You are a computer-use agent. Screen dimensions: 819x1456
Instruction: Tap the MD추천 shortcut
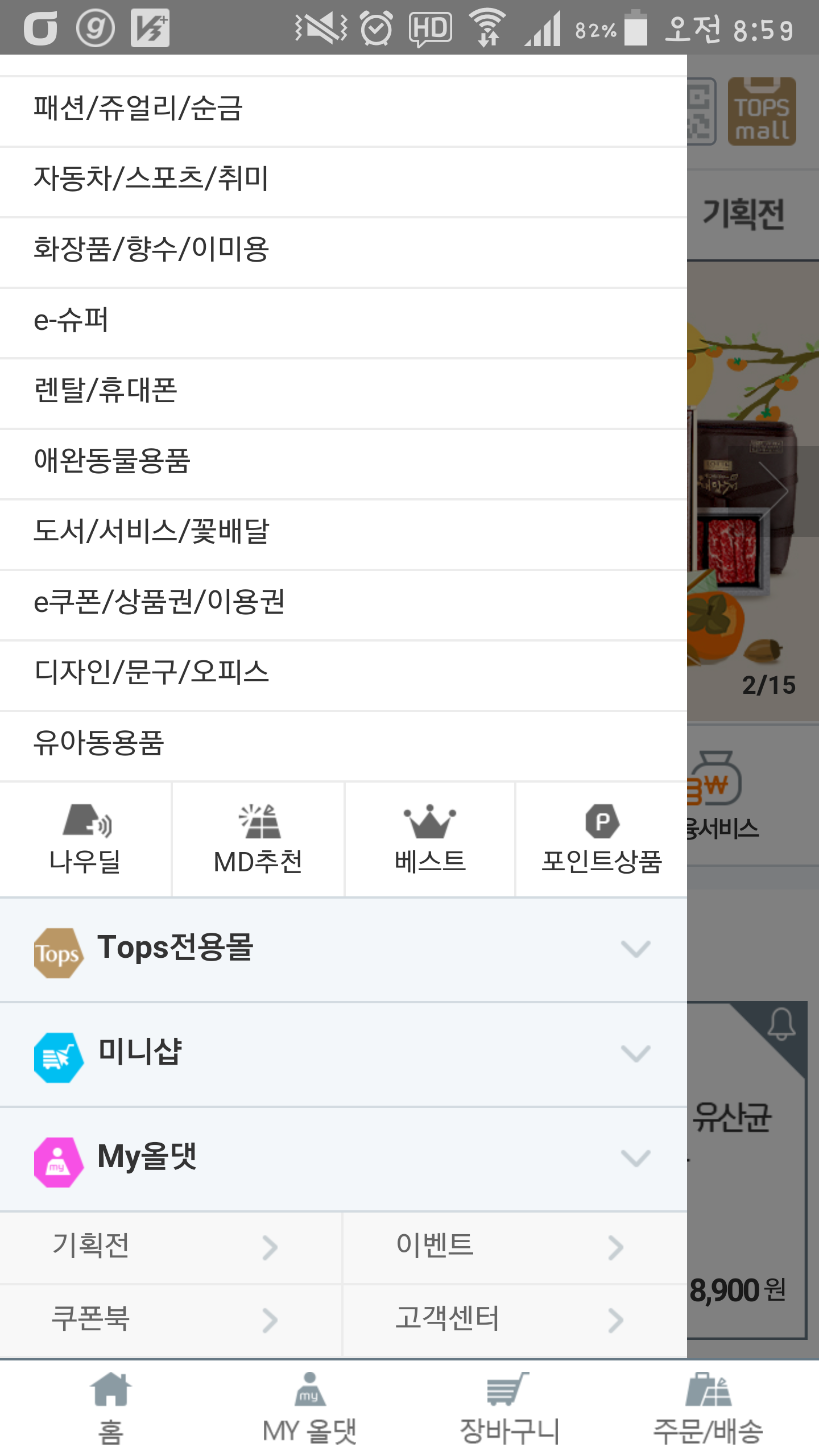(258, 839)
